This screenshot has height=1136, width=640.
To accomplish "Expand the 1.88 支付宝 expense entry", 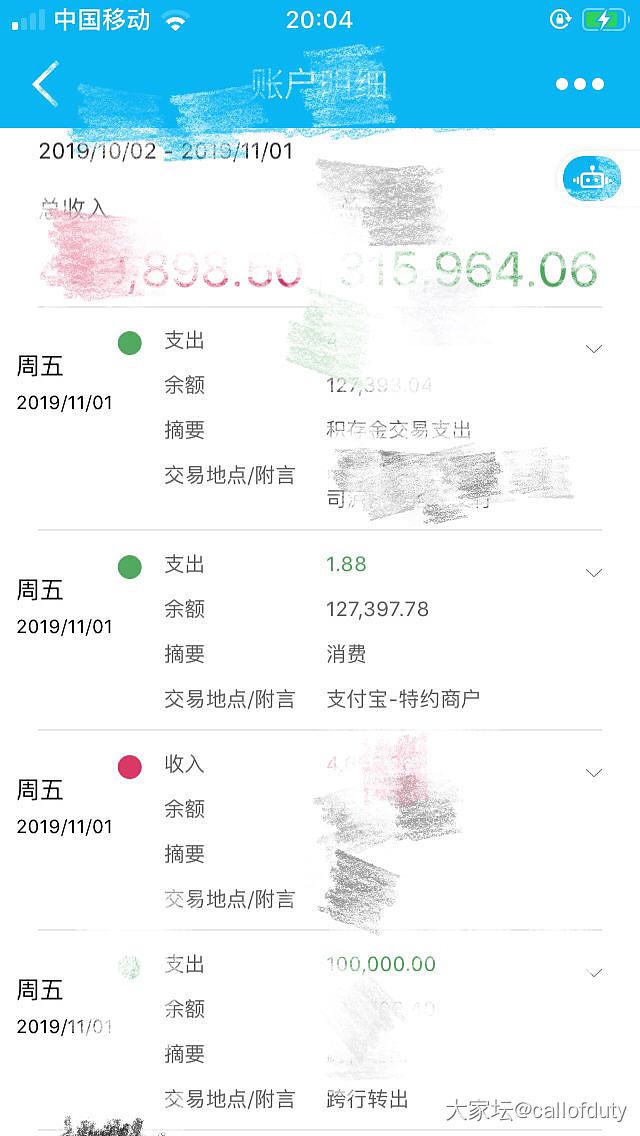I will coord(594,573).
